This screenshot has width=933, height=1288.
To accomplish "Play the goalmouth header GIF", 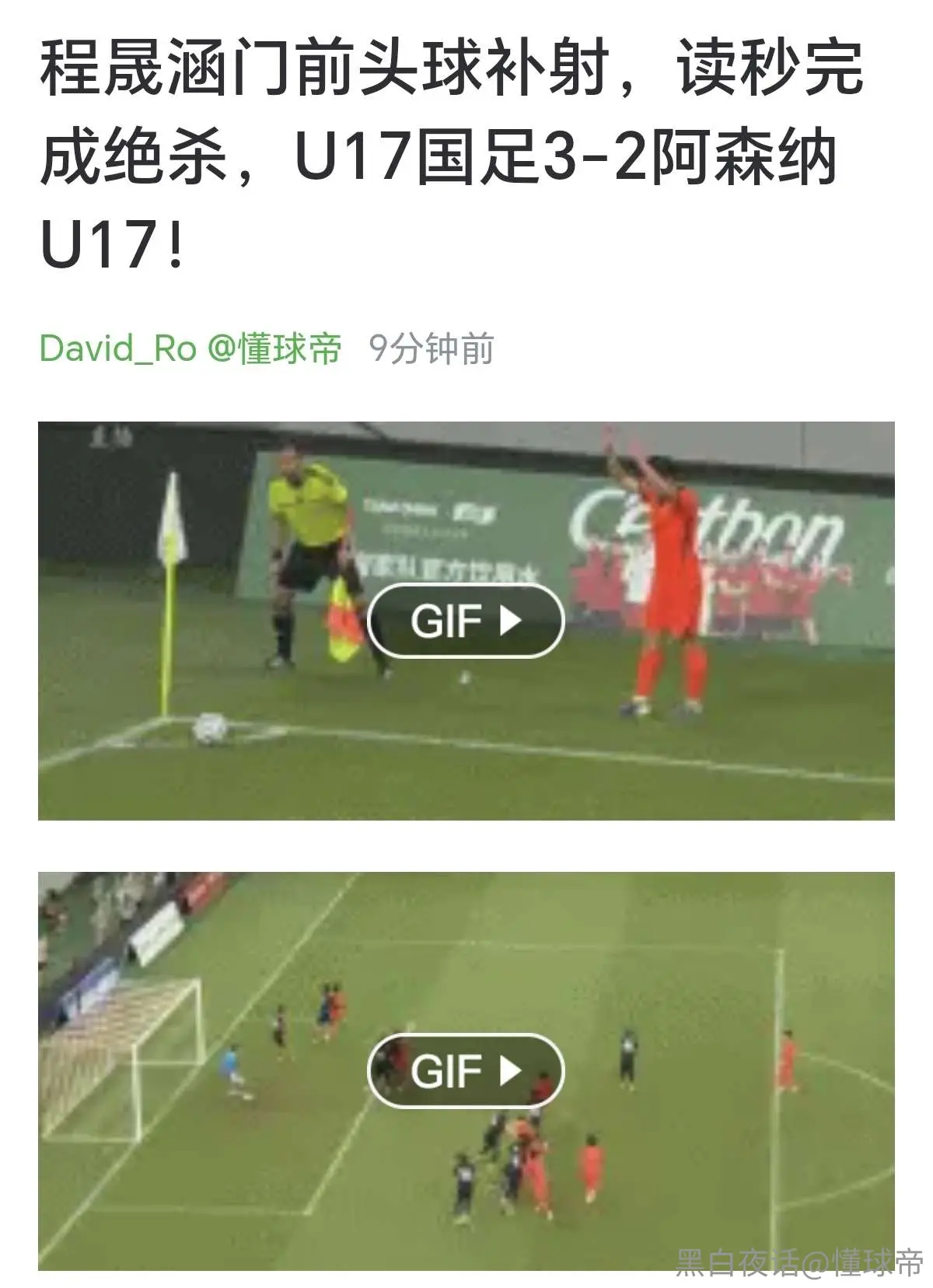I will pyautogui.click(x=465, y=1070).
